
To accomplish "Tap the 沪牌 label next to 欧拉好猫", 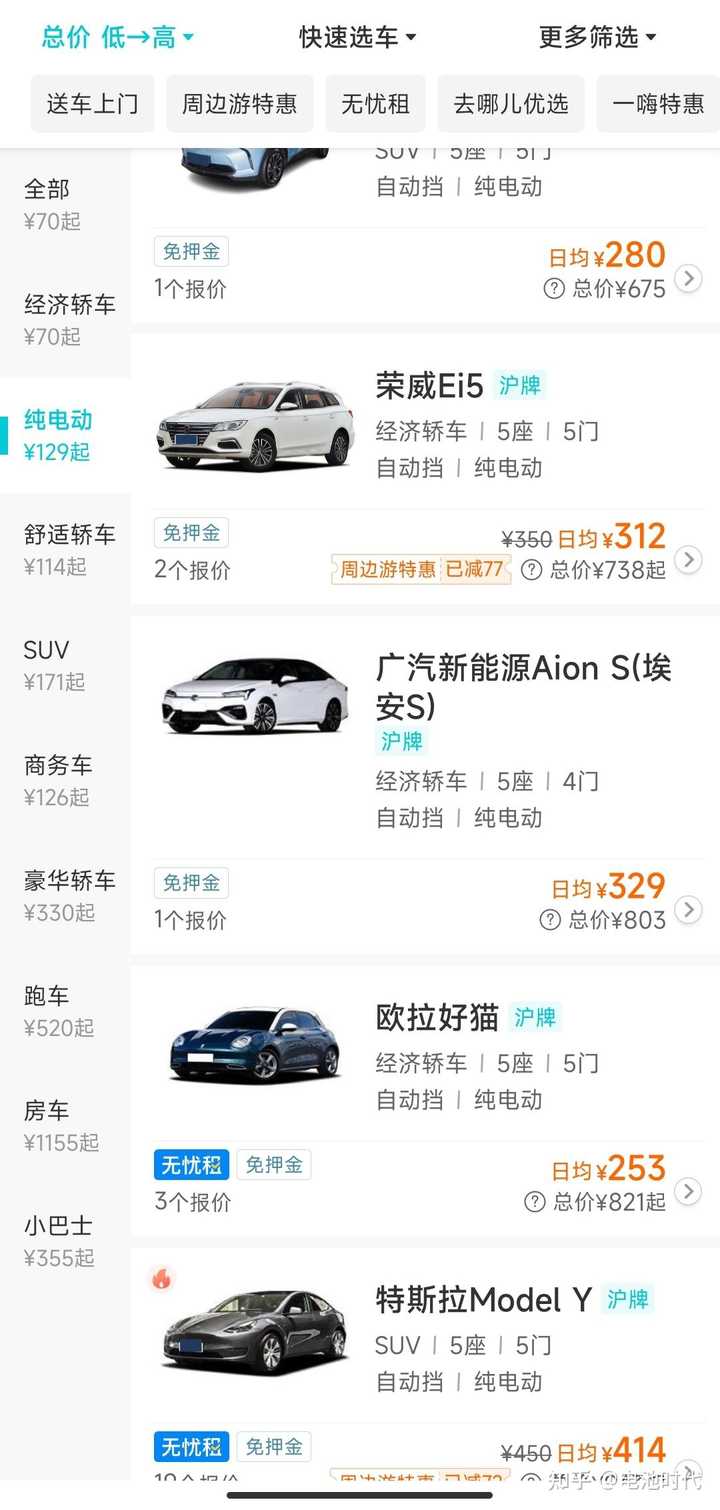I will (x=534, y=1017).
